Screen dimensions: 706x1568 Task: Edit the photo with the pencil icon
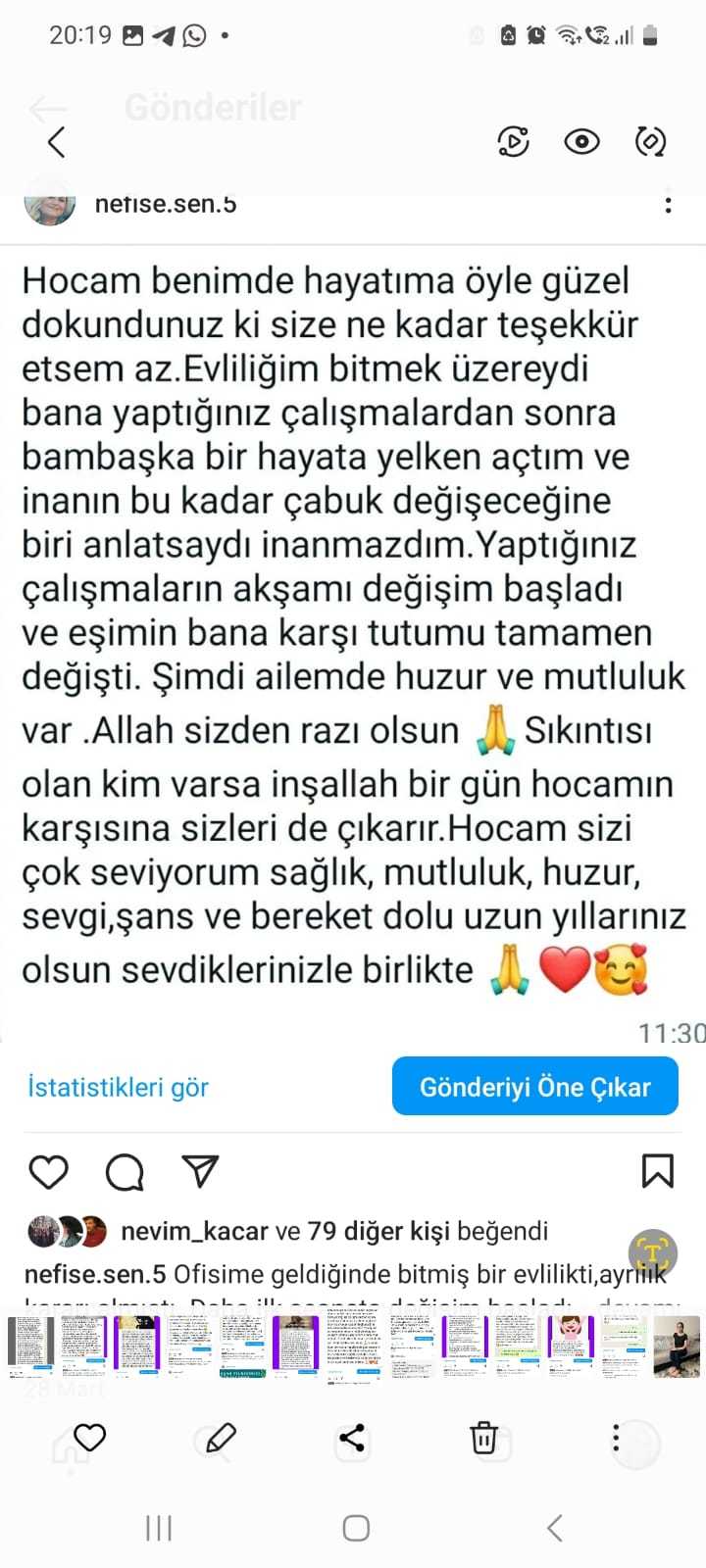pyautogui.click(x=221, y=1438)
